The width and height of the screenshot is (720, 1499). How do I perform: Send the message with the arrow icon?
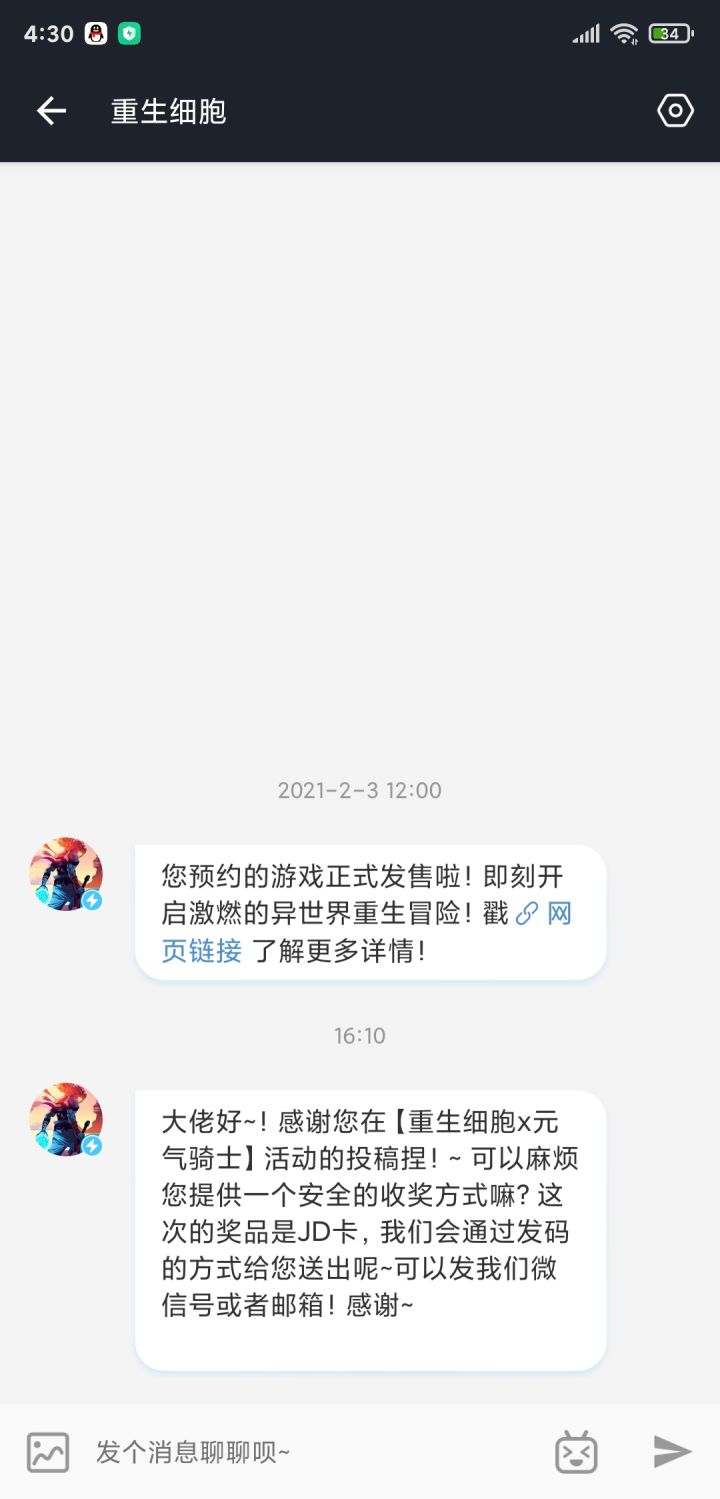(x=672, y=1452)
